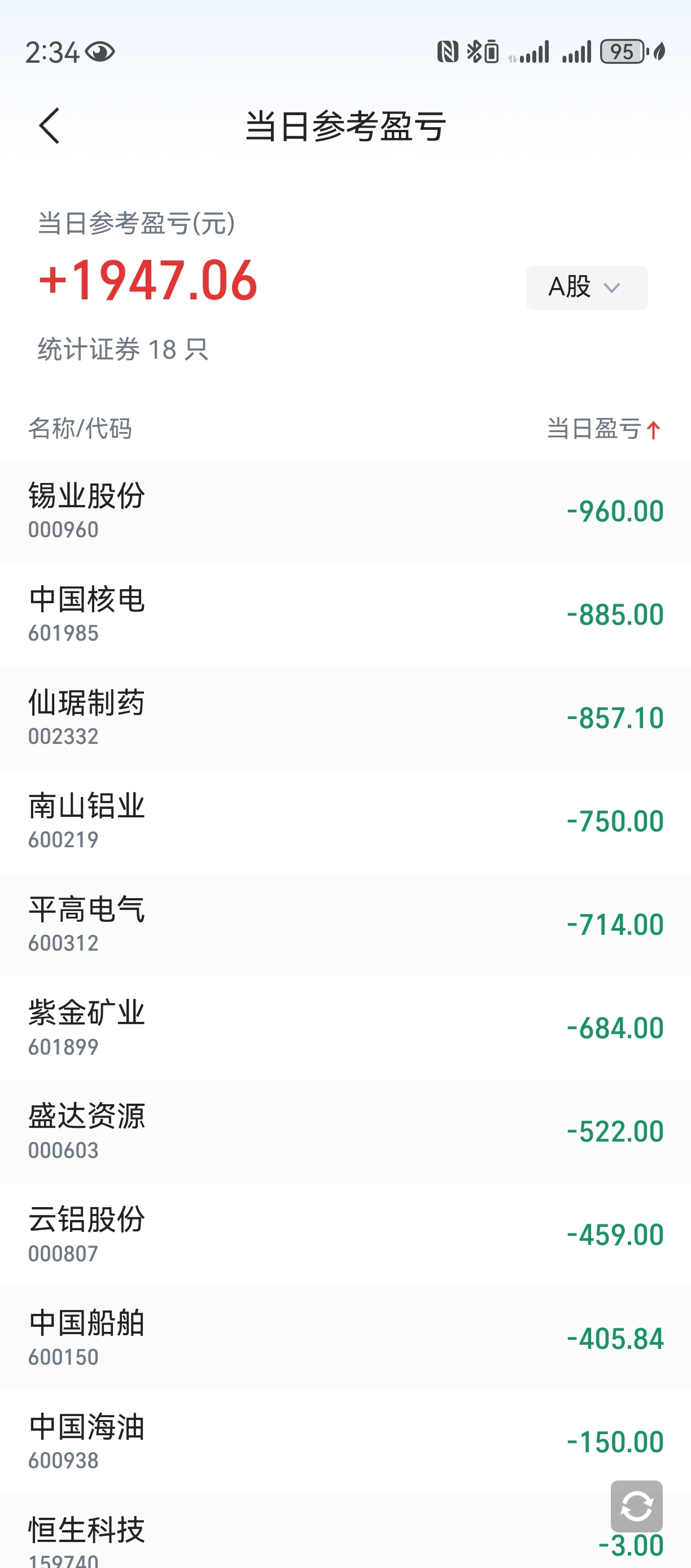
Task: Select 紫金矿业 601899 entry
Action: pos(345,1029)
